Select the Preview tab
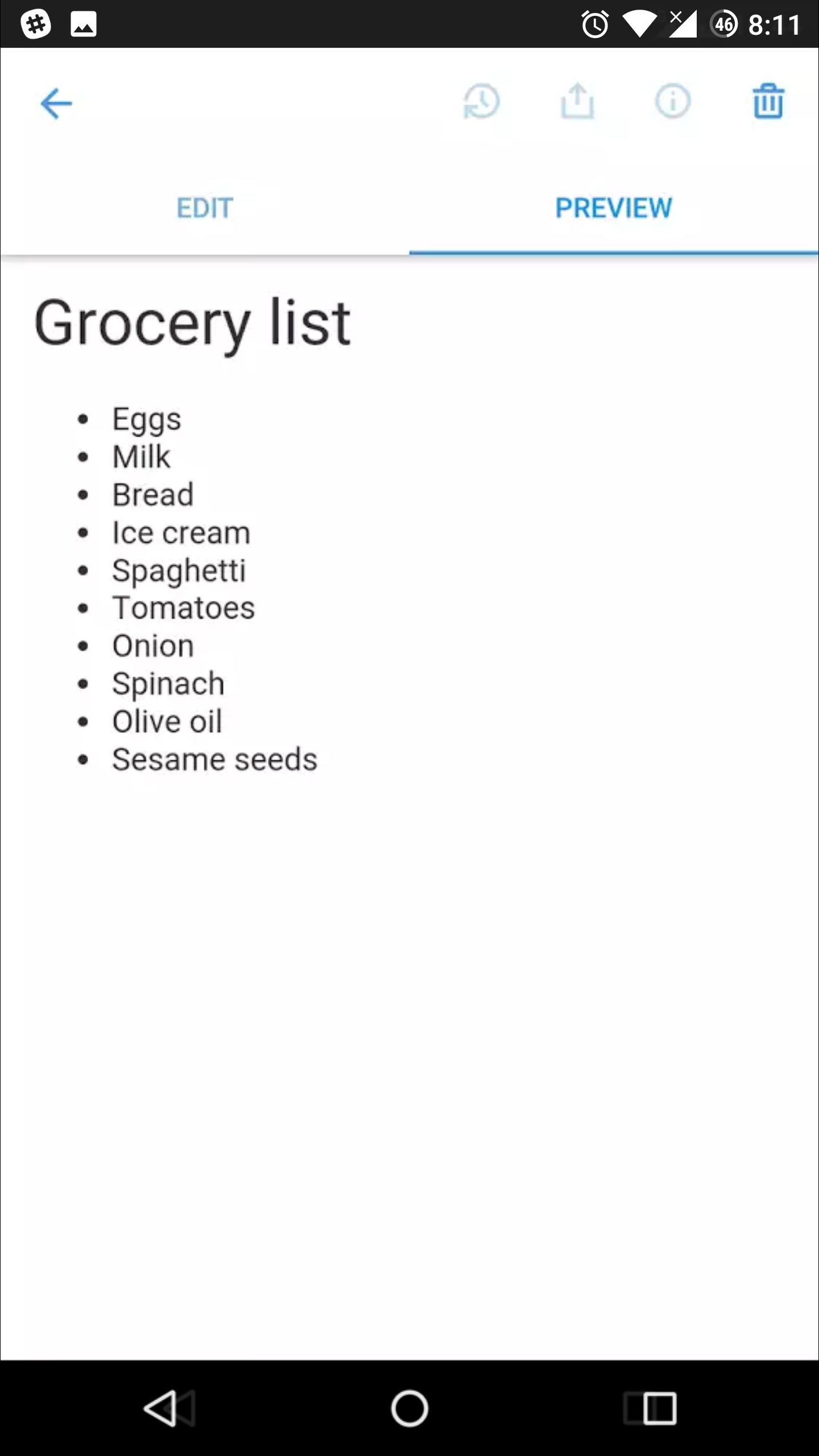 tap(614, 208)
